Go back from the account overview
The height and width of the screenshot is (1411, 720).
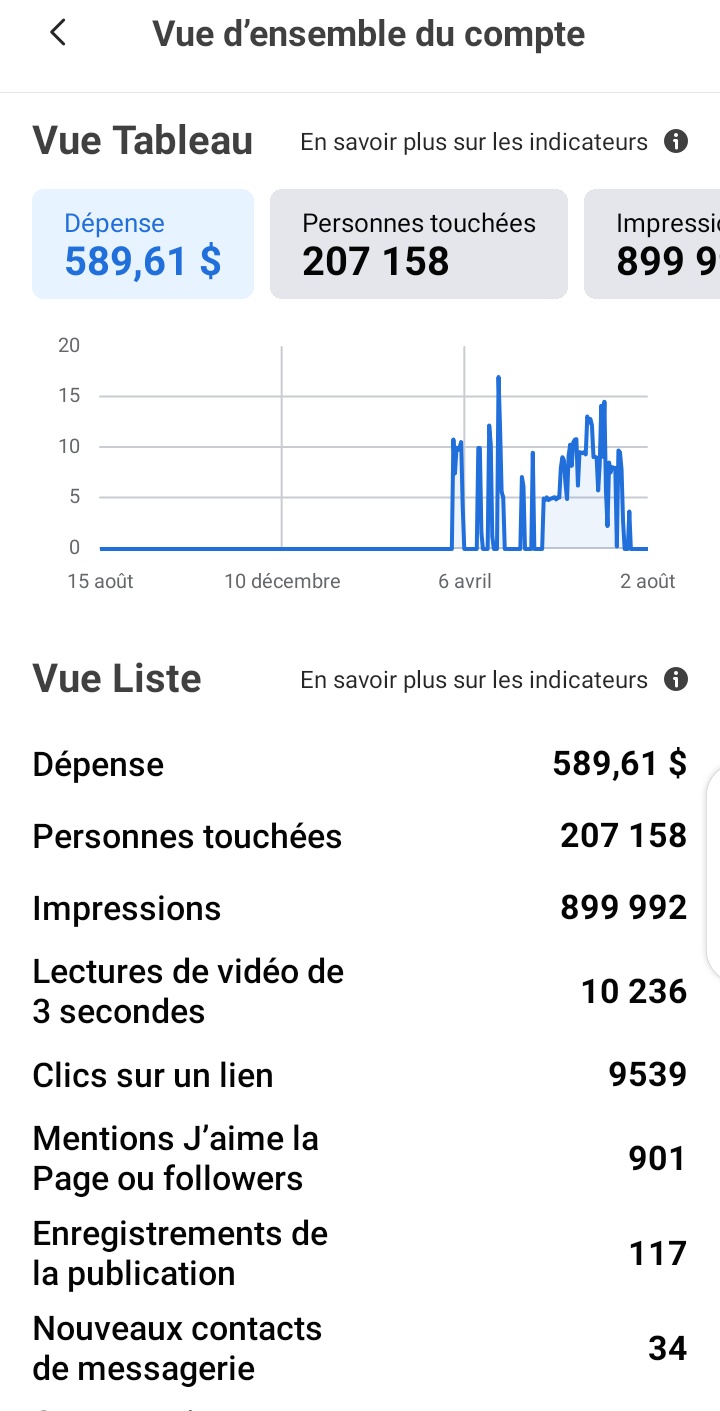tap(58, 33)
